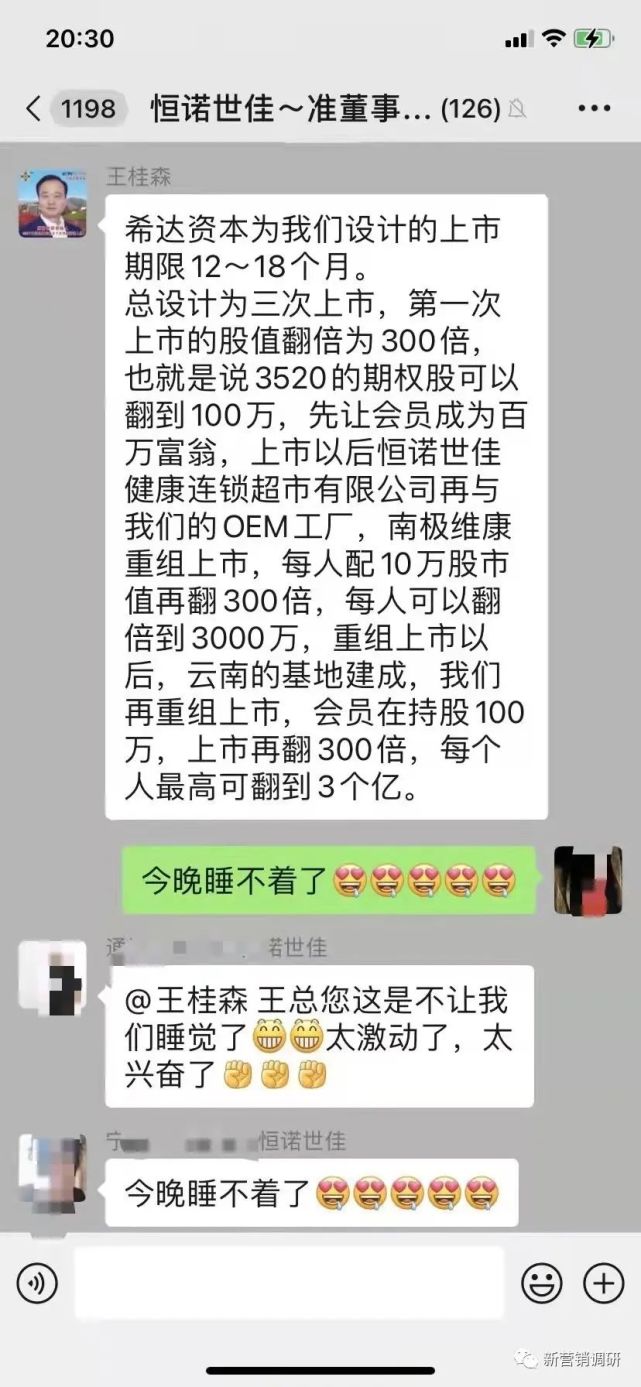Open my own avatar beside green message
Image resolution: width=641 pixels, height=1387 pixels.
pos(588,880)
